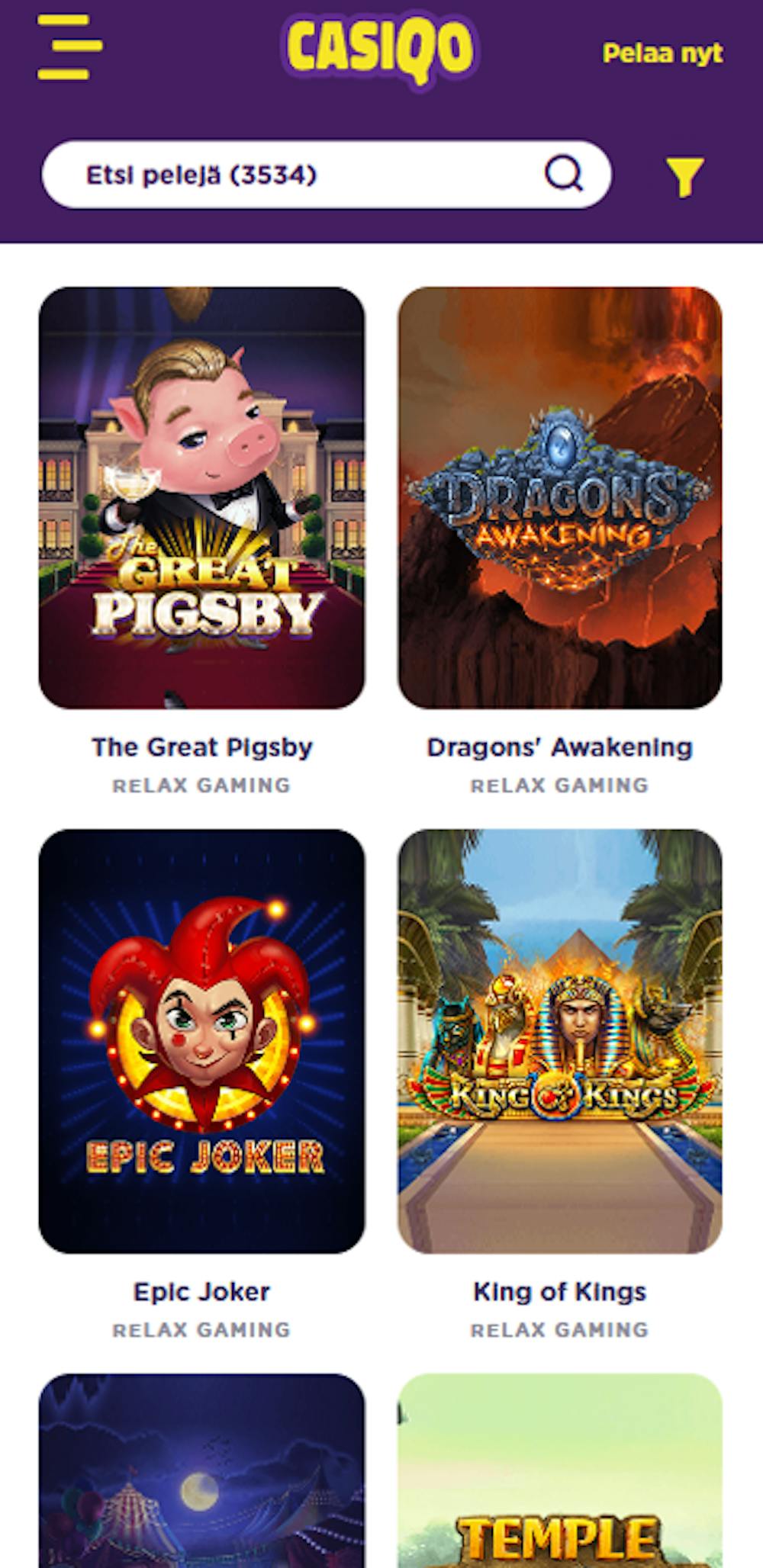Open King of Kings game
763x1568 pixels.
pos(560,1041)
